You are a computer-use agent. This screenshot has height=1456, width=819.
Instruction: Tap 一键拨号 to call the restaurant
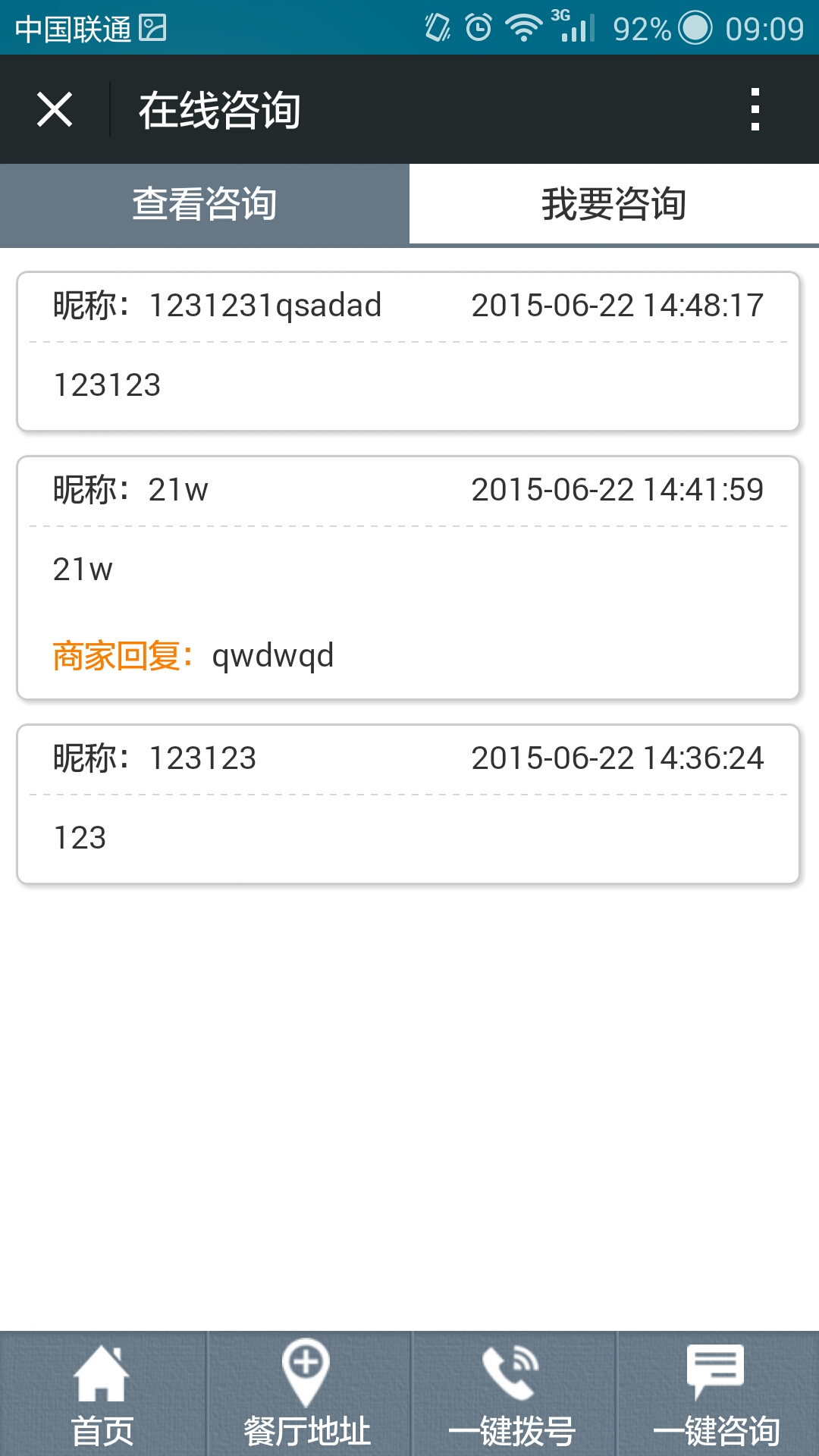pos(512,1394)
